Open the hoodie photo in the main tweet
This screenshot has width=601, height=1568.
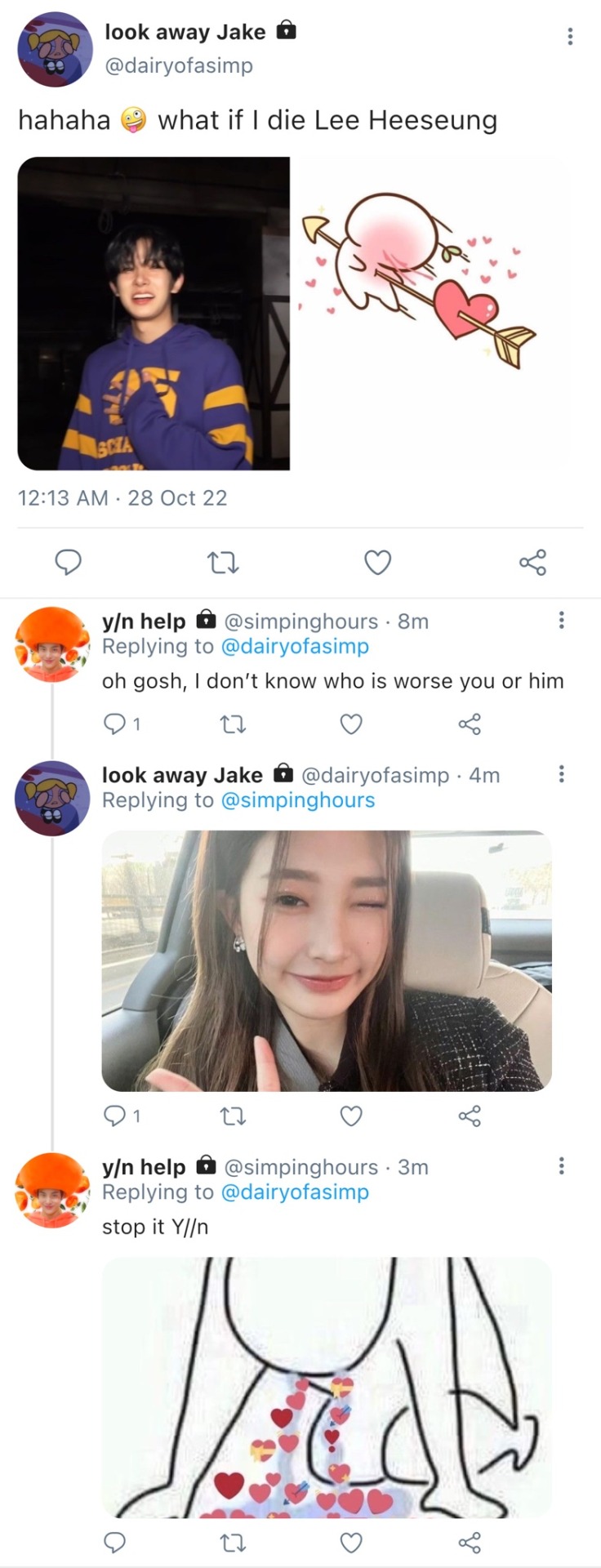click(x=154, y=314)
